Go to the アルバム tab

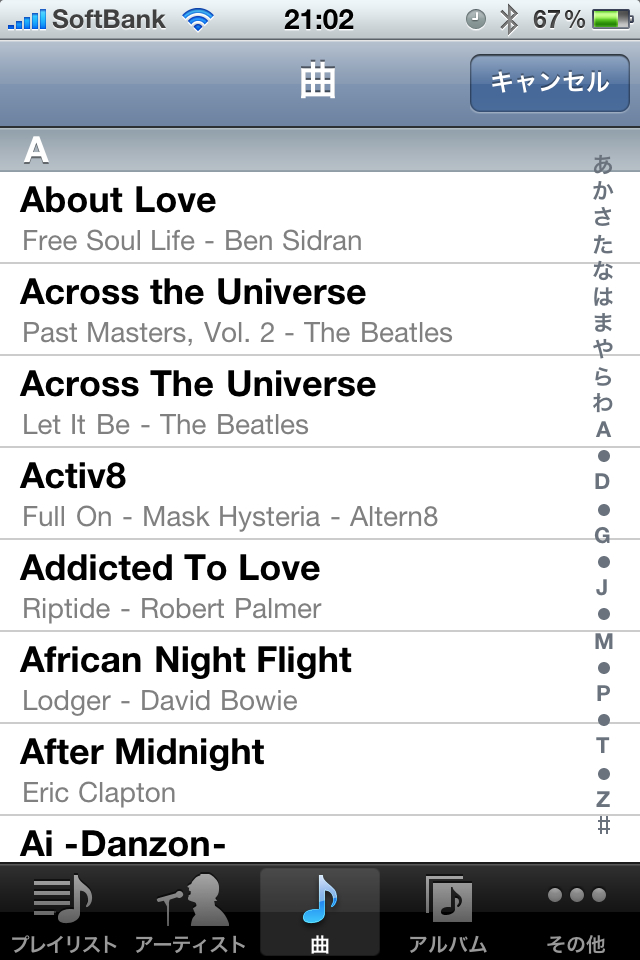tap(447, 912)
